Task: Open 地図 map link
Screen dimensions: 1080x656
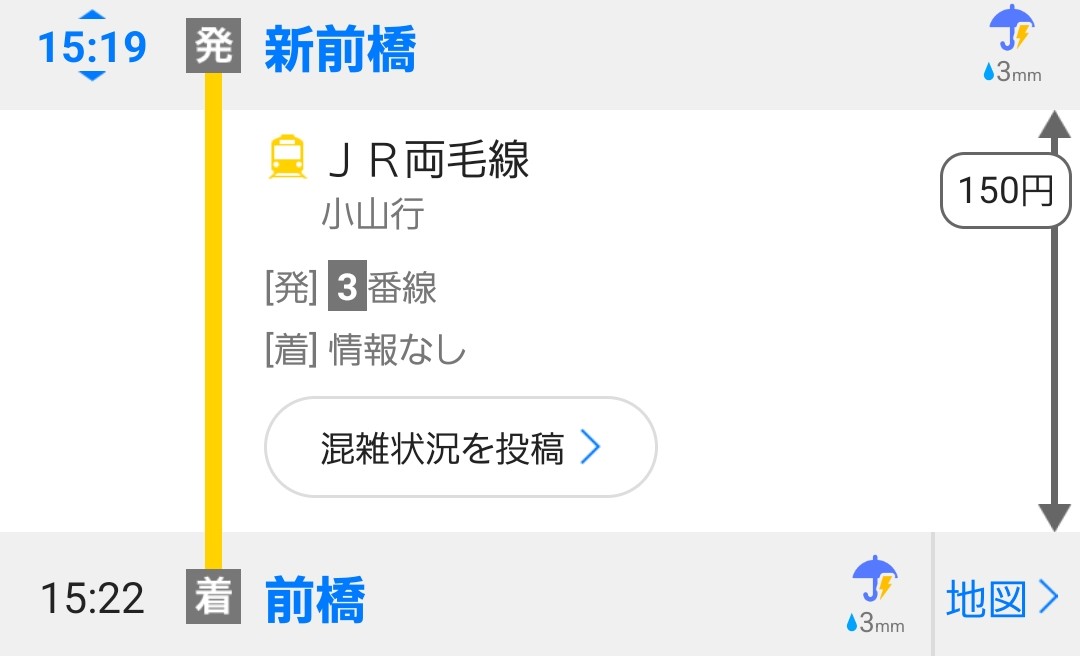Action: pyautogui.click(x=1002, y=599)
